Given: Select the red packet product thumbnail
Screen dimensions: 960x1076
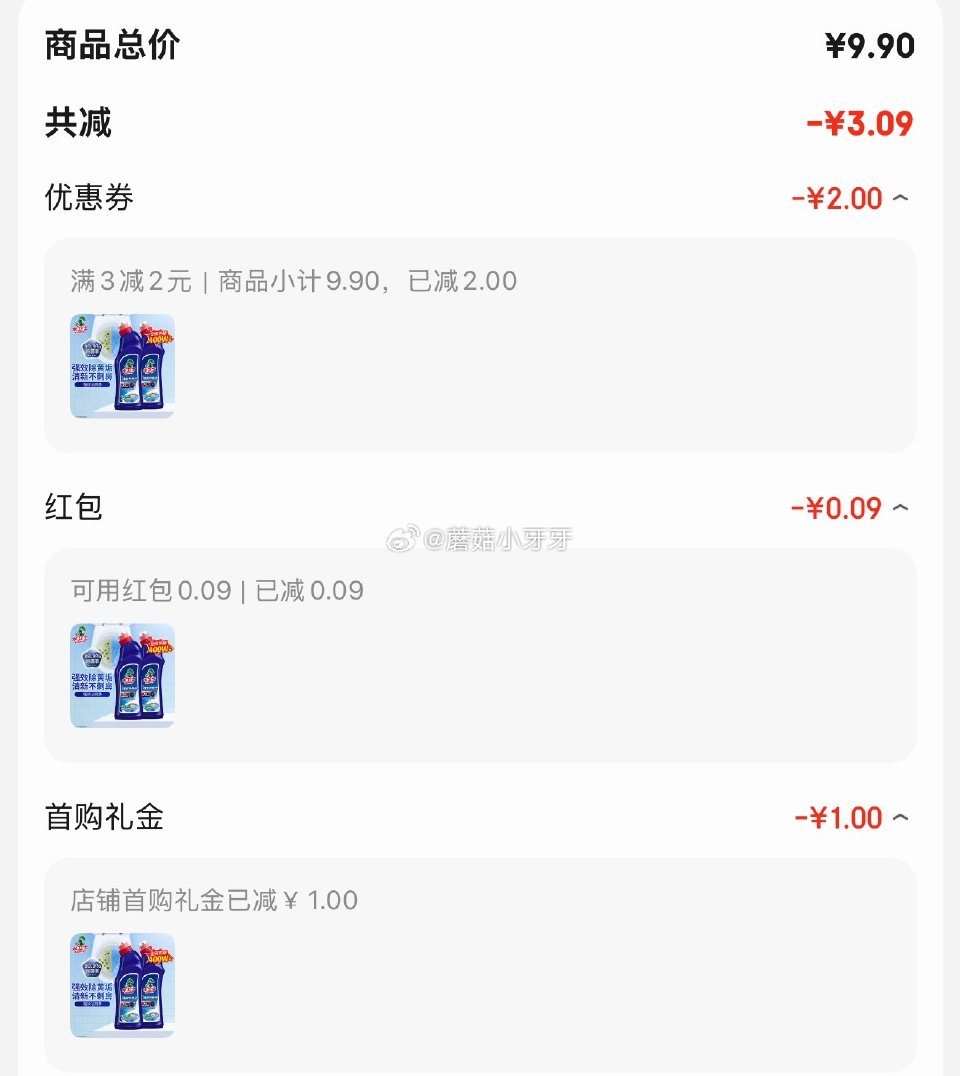Looking at the screenshot, I should point(121,676).
